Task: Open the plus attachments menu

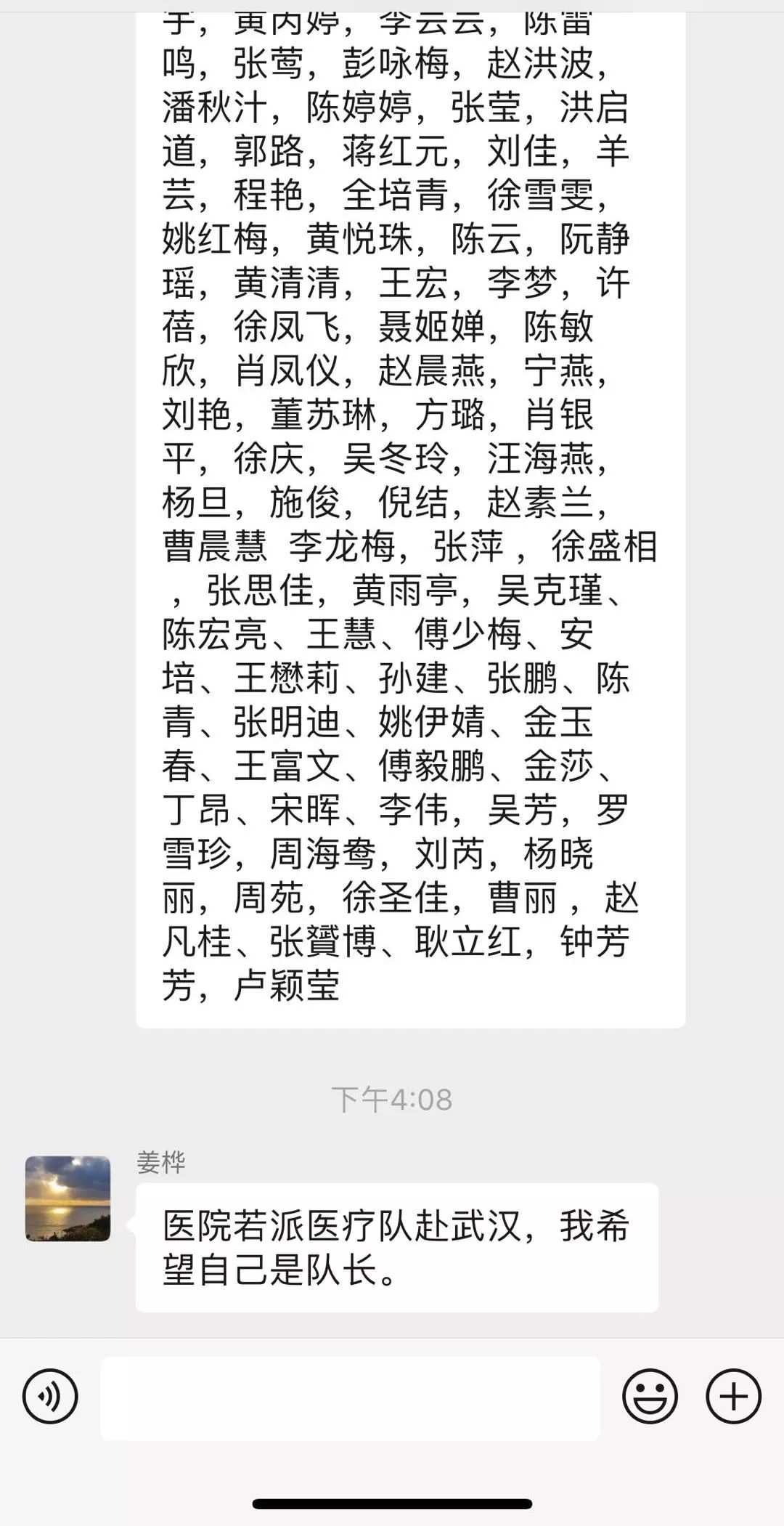Action: (x=733, y=1396)
